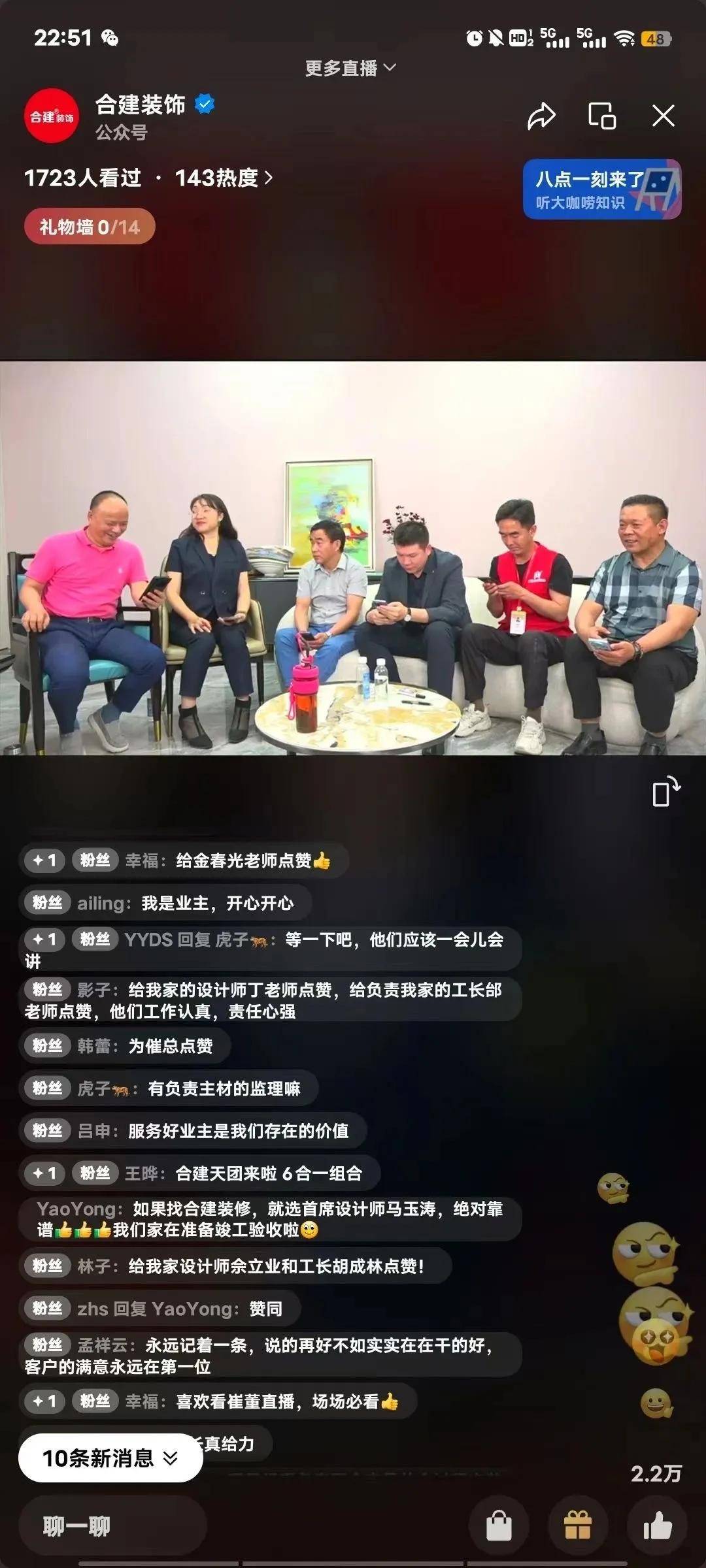Like the live stream

657,1526
